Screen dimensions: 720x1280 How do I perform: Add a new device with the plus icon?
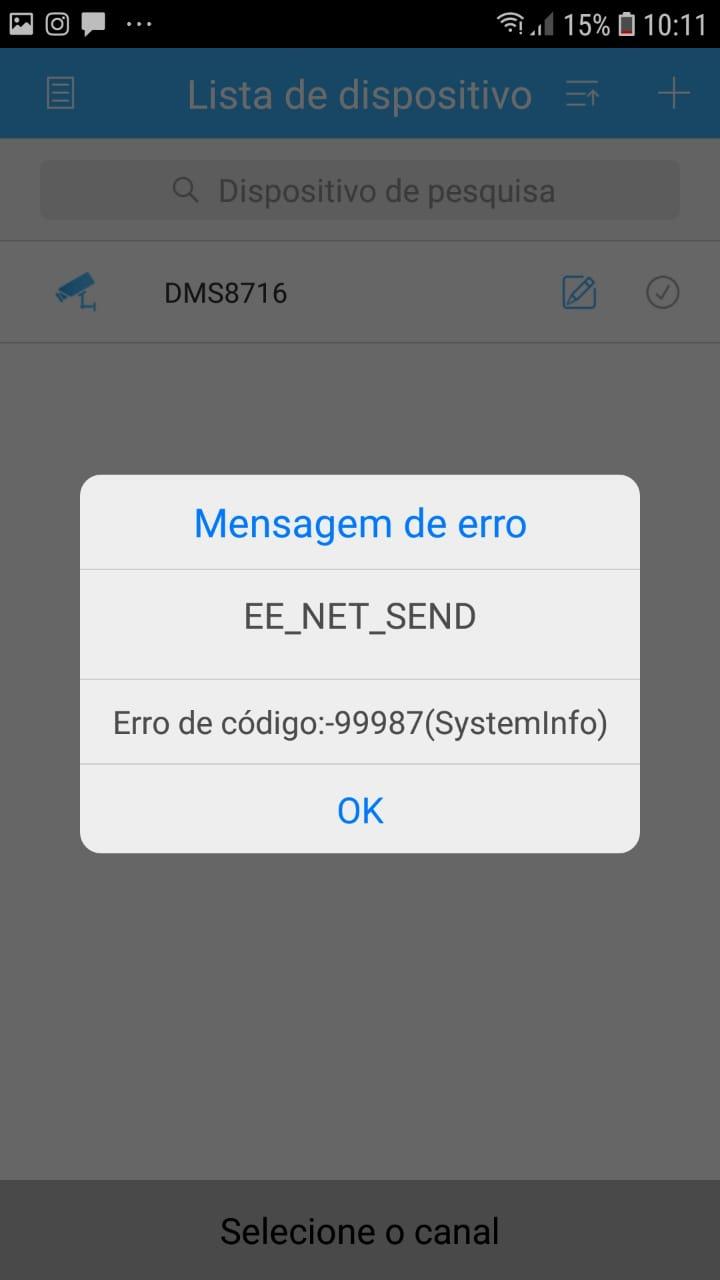point(673,94)
